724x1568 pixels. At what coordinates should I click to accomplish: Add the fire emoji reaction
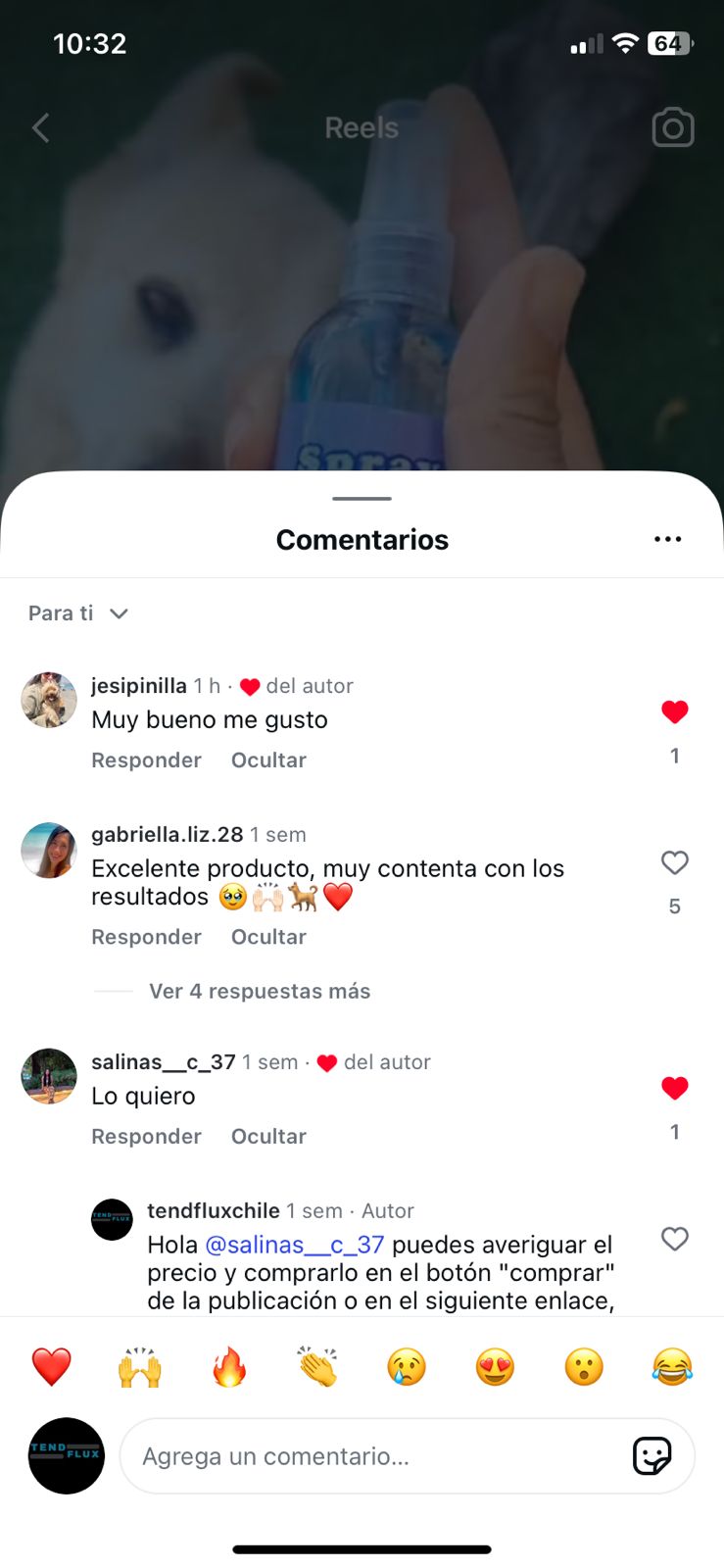(229, 1367)
